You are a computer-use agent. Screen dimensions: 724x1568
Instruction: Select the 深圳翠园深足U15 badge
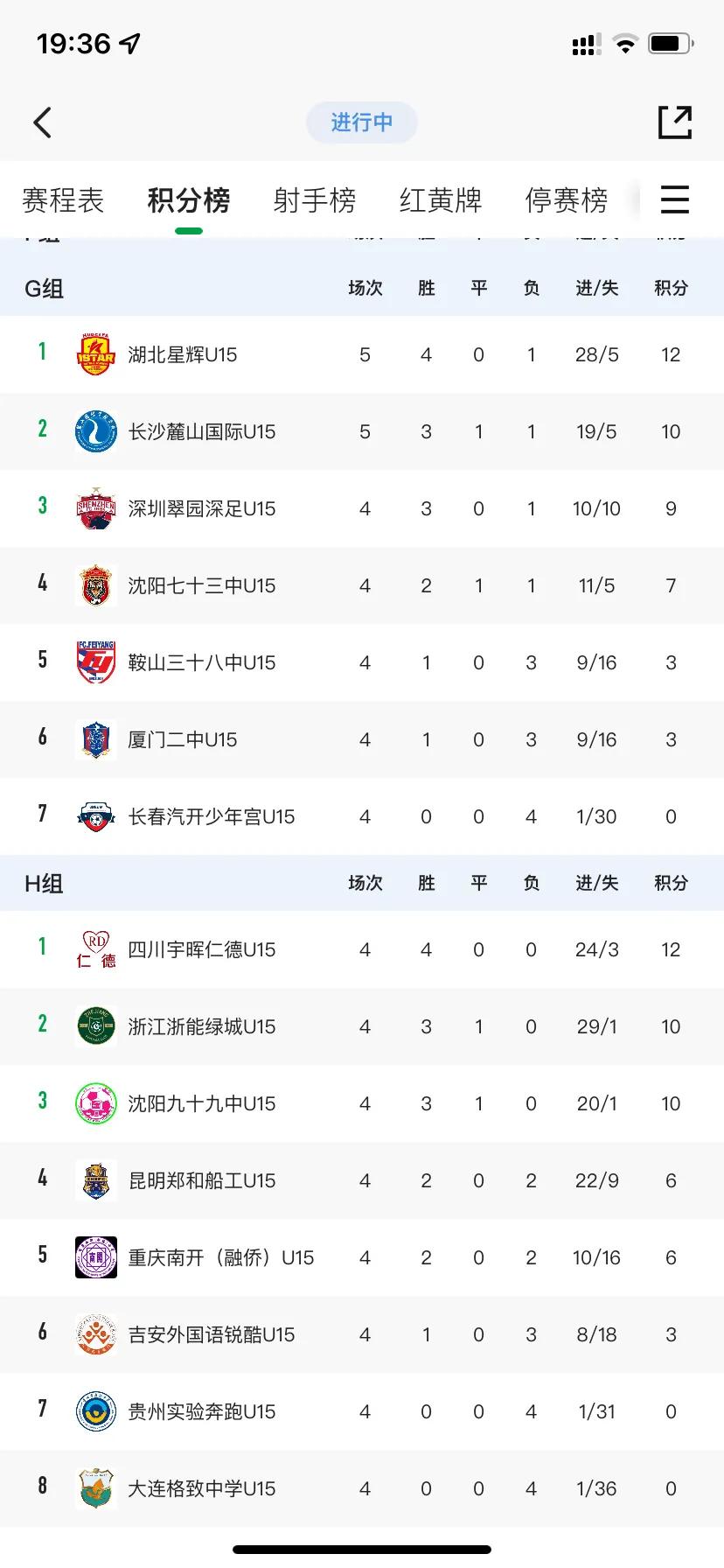point(96,508)
